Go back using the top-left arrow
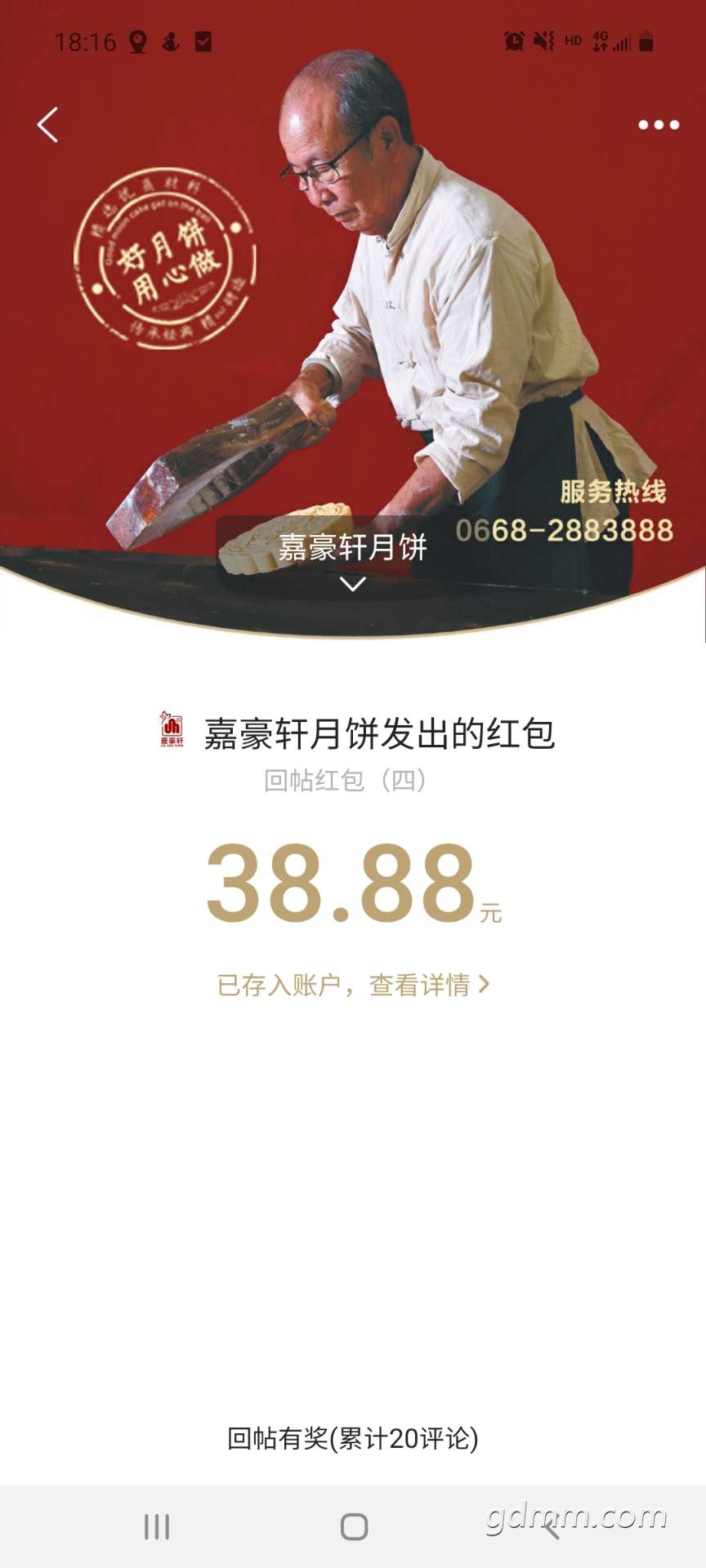Viewport: 706px width, 1568px height. click(x=47, y=125)
